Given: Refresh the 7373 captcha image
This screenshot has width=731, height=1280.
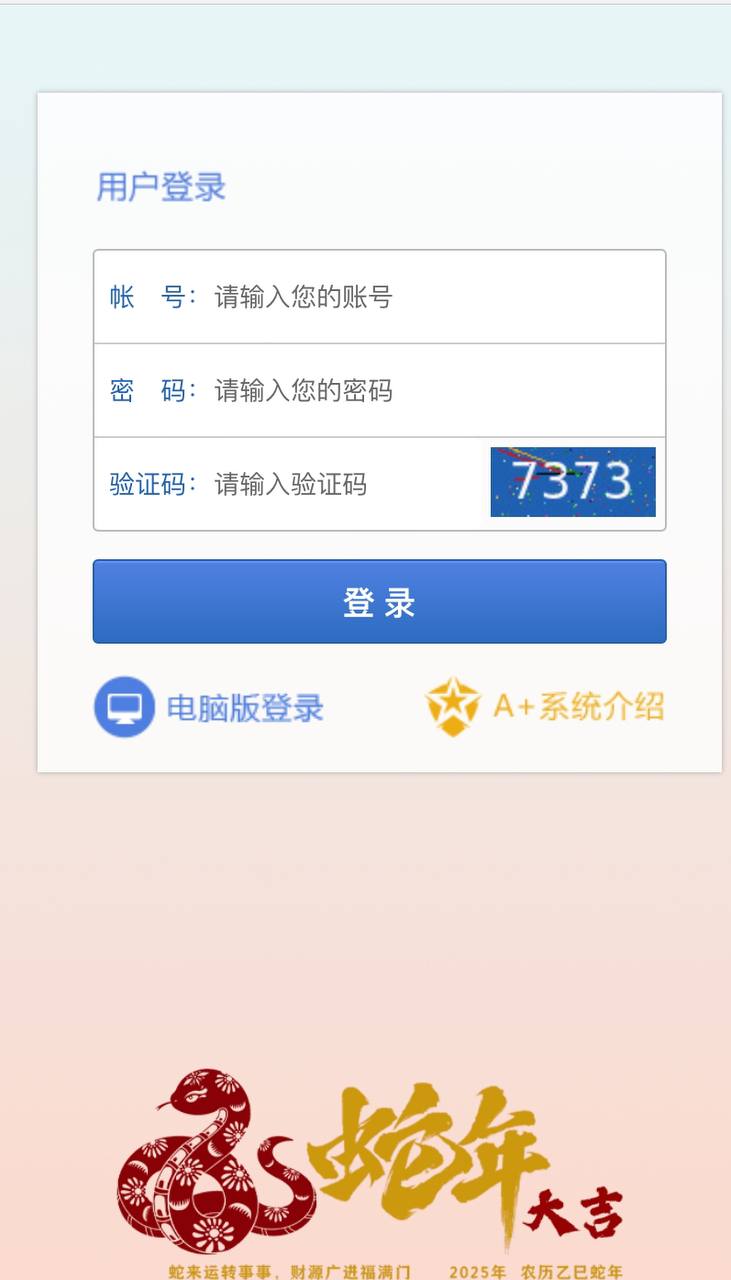Looking at the screenshot, I should [x=573, y=482].
